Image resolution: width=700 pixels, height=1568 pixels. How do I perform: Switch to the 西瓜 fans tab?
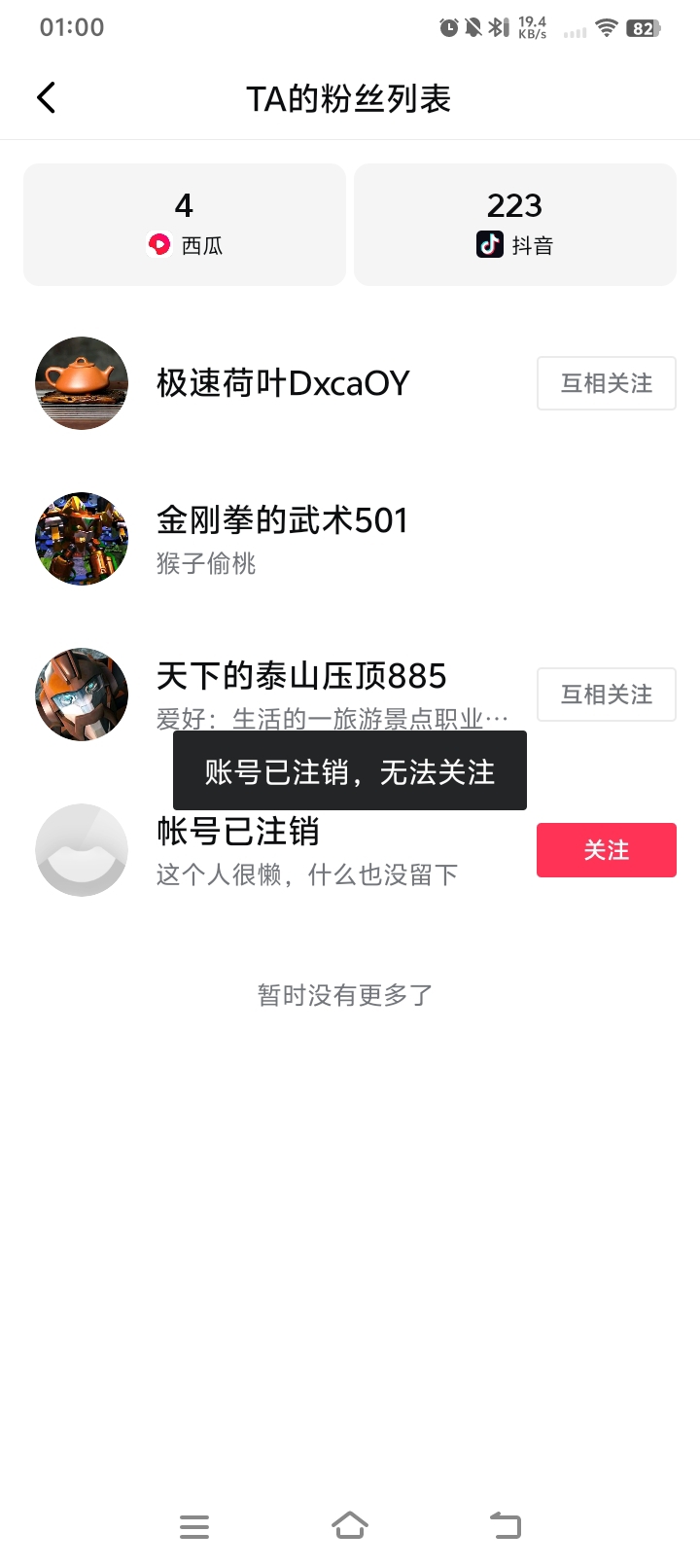[185, 225]
